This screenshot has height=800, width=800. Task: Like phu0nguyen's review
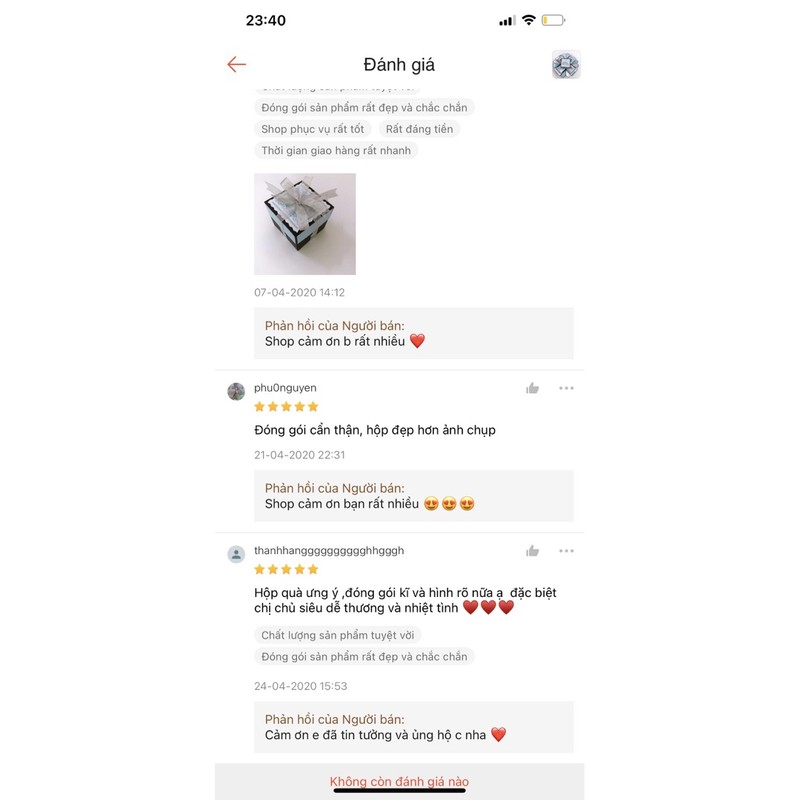click(532, 388)
